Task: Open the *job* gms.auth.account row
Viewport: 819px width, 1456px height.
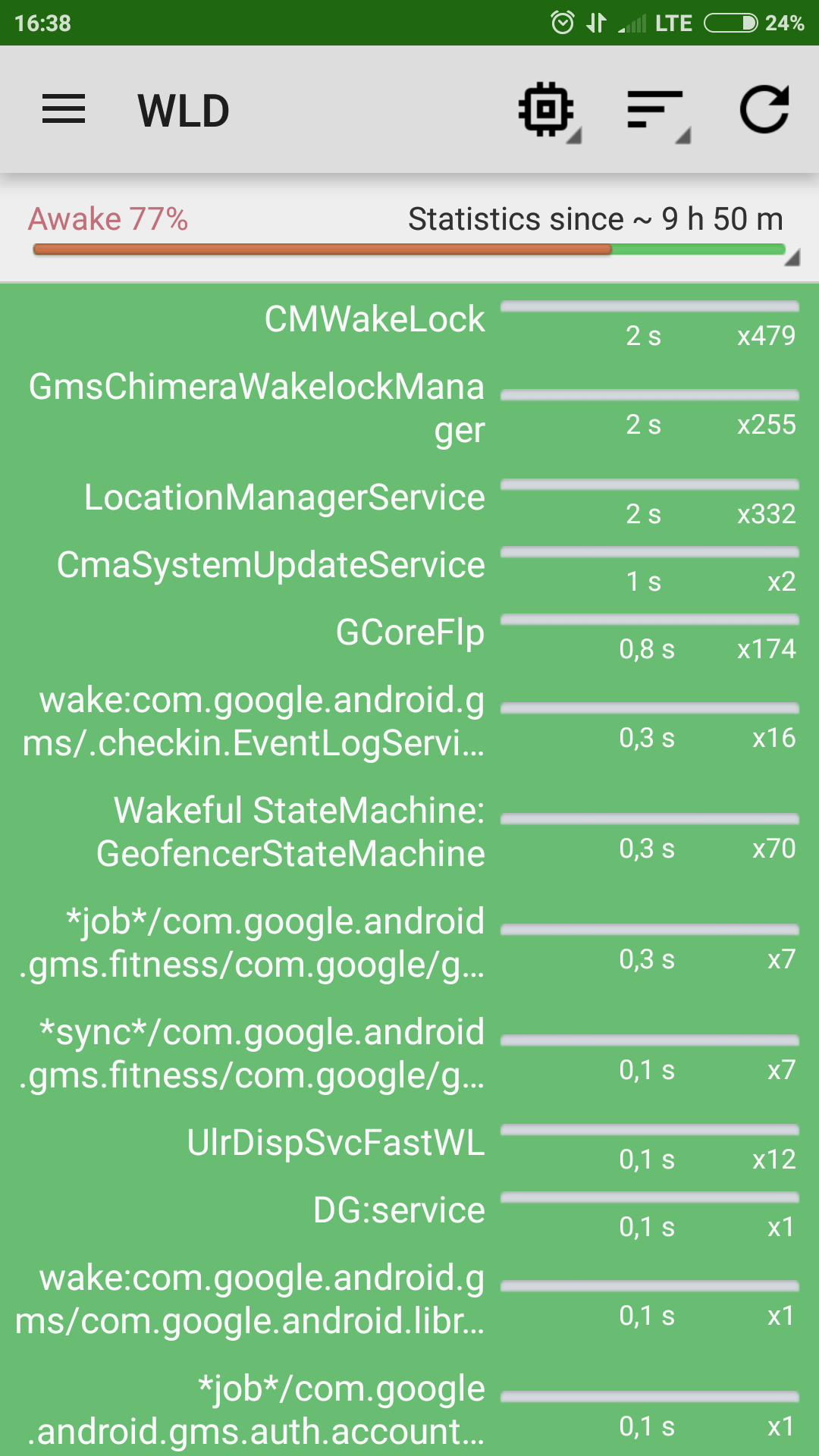Action: coord(409,1410)
